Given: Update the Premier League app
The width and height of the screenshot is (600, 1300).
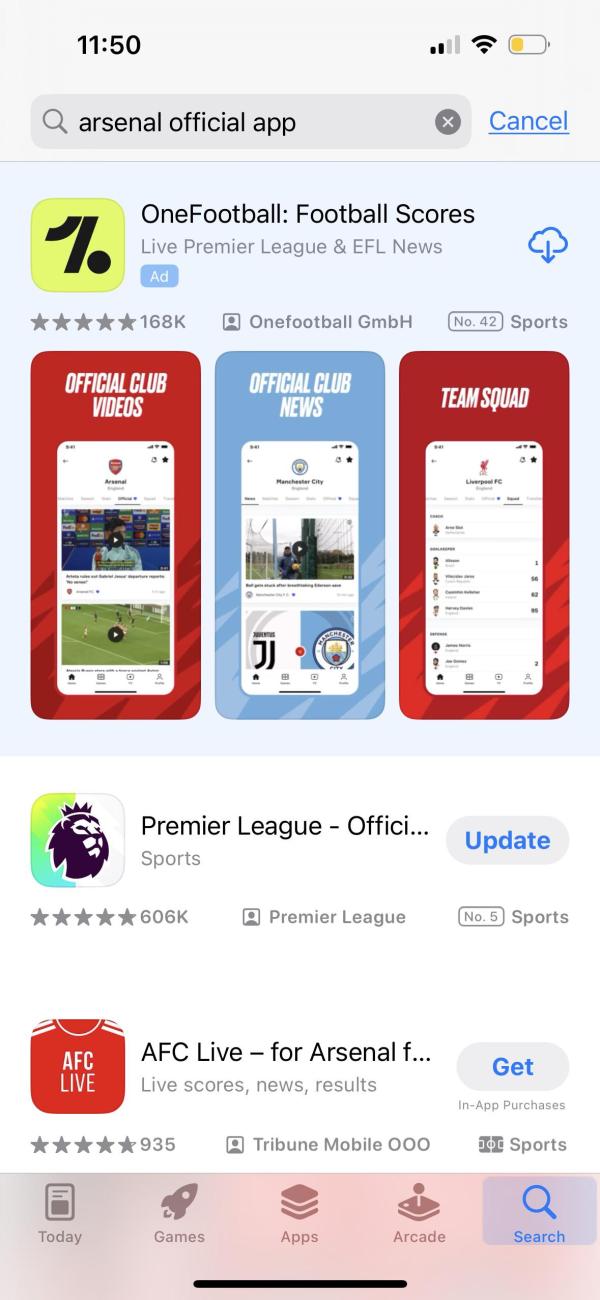Looking at the screenshot, I should click(507, 840).
